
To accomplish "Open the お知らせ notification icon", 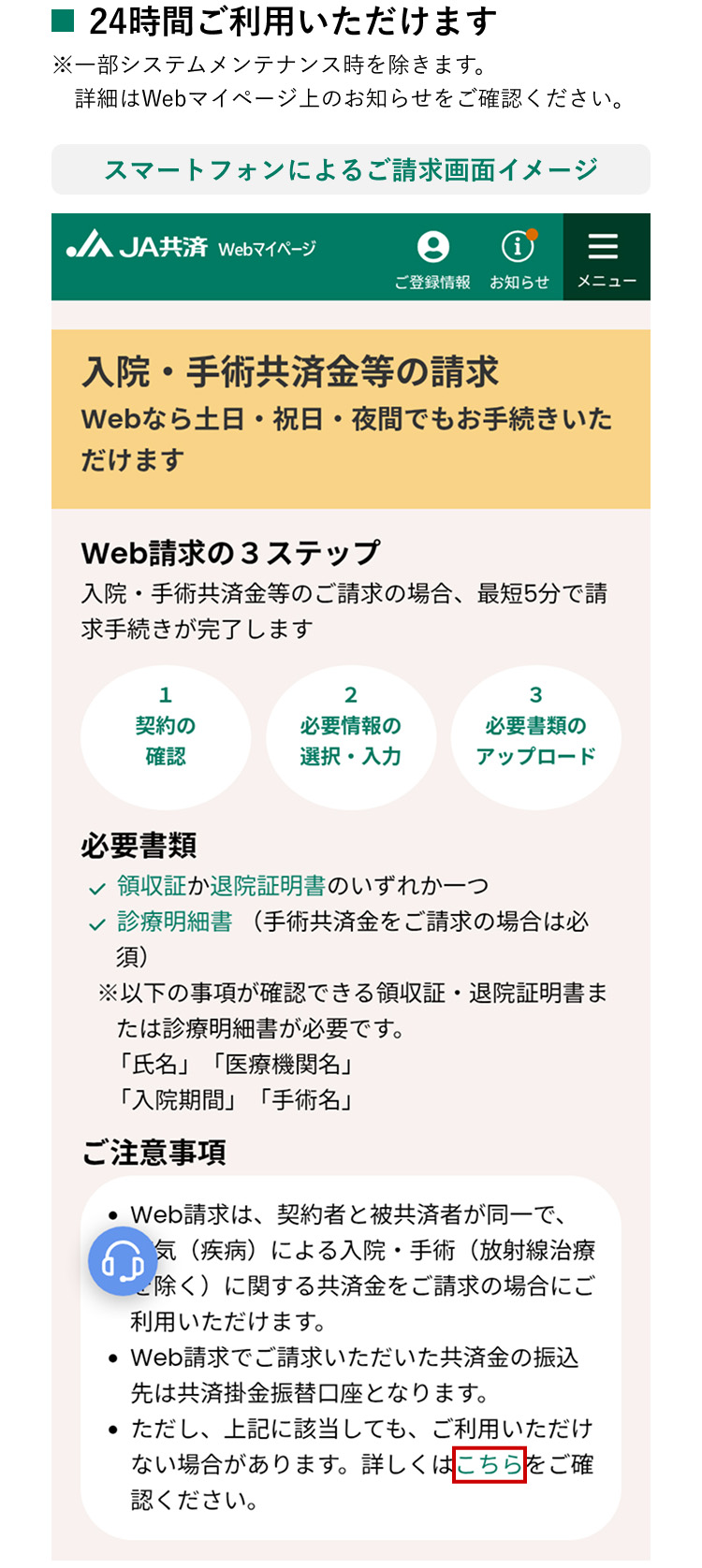I will (516, 248).
